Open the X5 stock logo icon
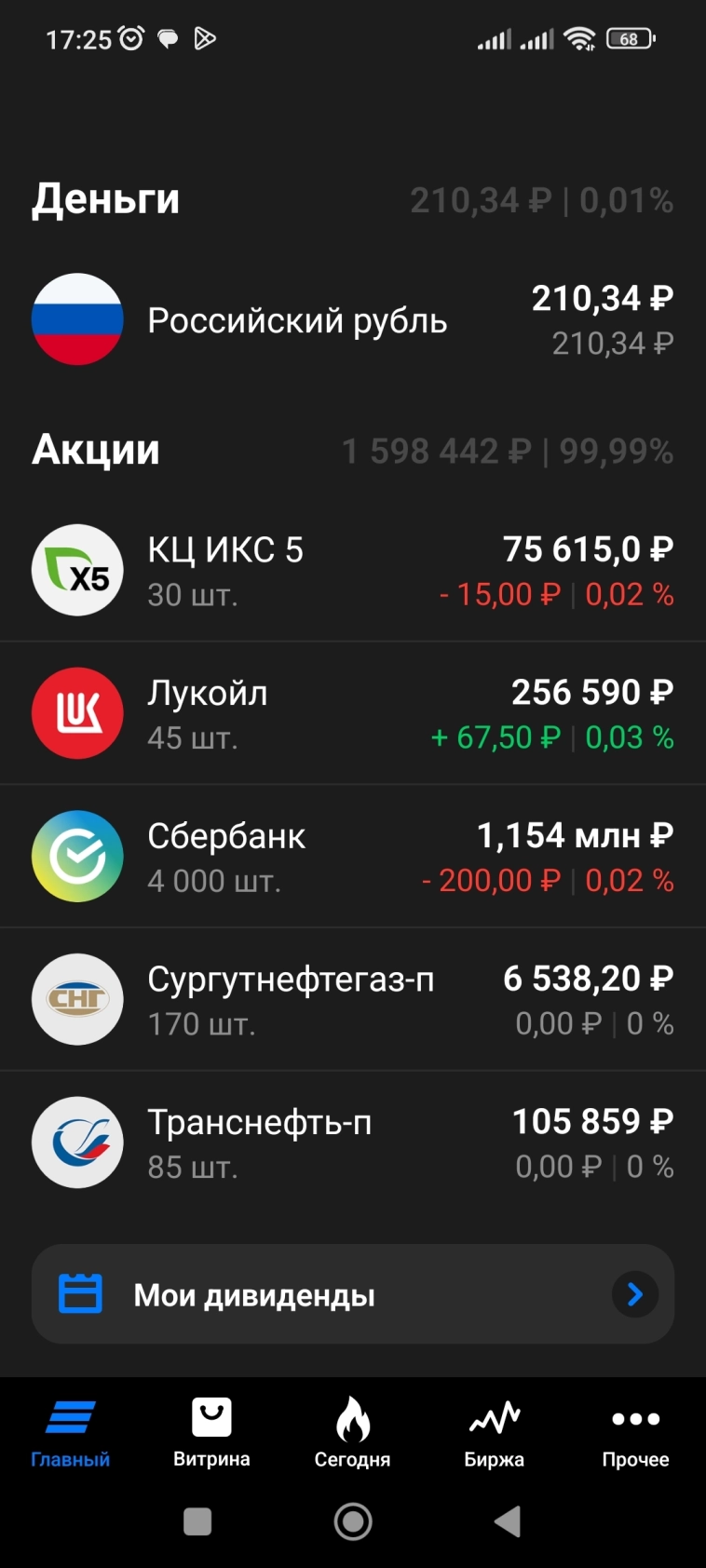The image size is (706, 1568). [x=77, y=570]
